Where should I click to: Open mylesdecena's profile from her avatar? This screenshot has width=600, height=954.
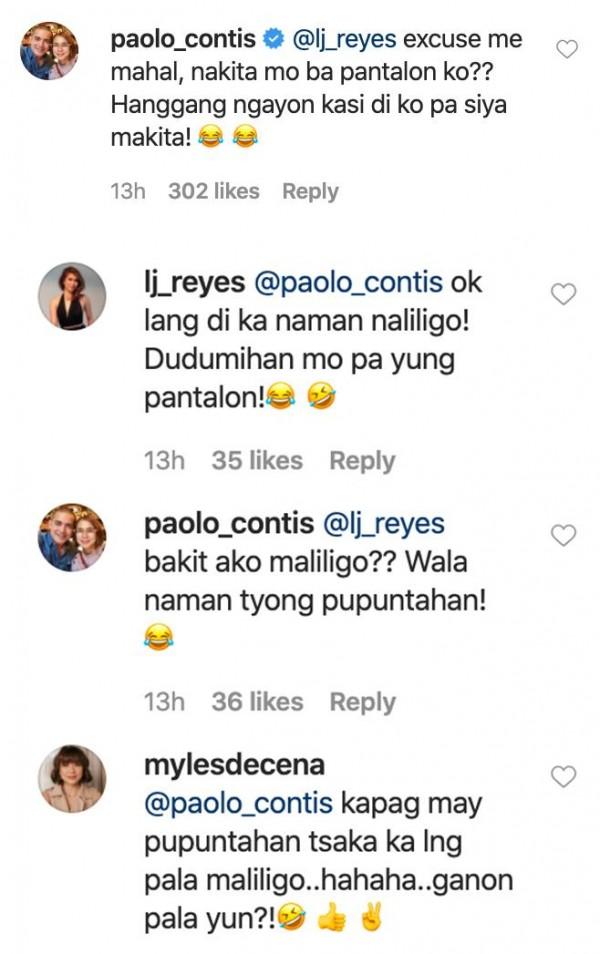72,778
